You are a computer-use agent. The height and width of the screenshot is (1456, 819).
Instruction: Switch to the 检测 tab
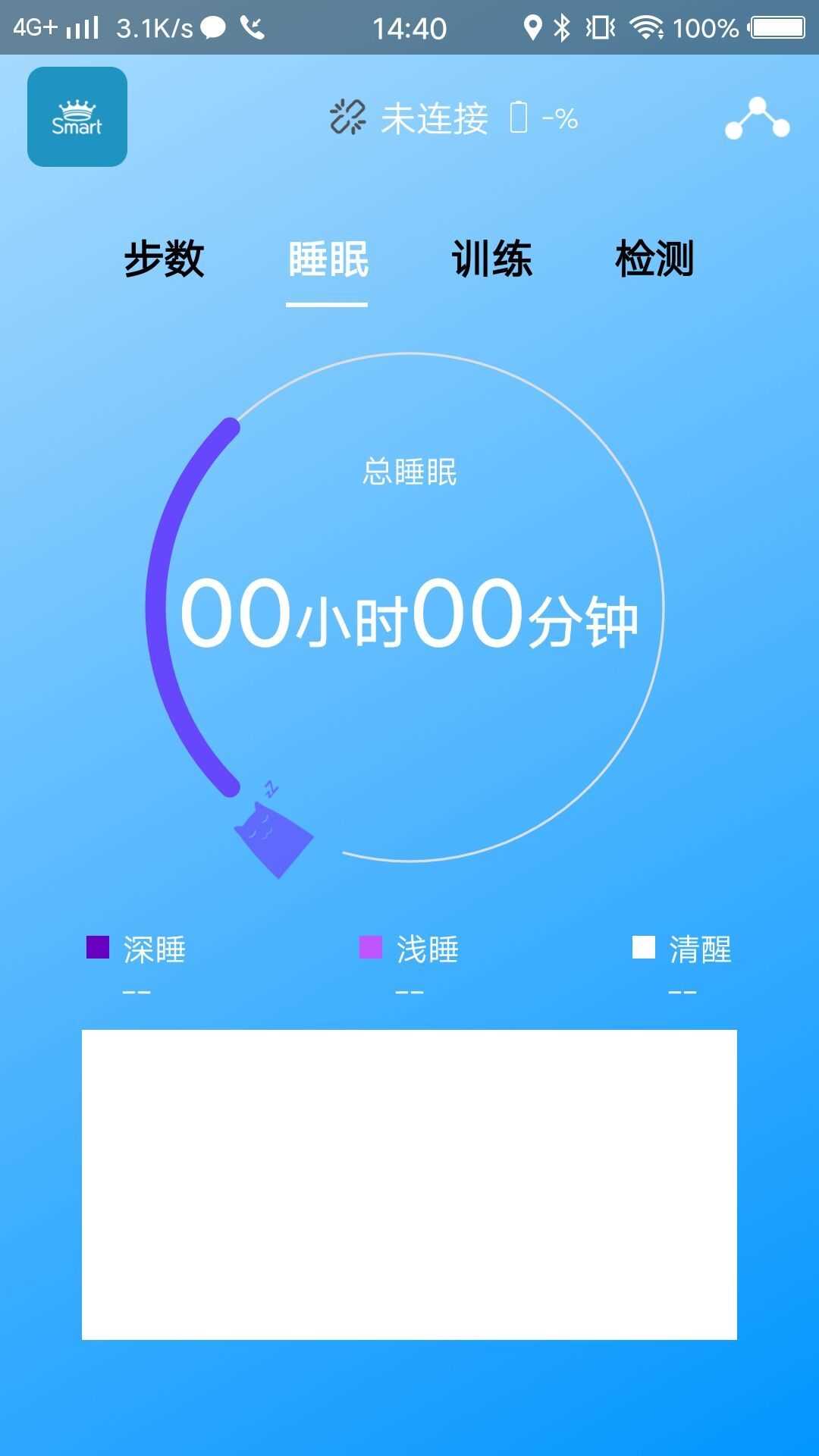[655, 260]
